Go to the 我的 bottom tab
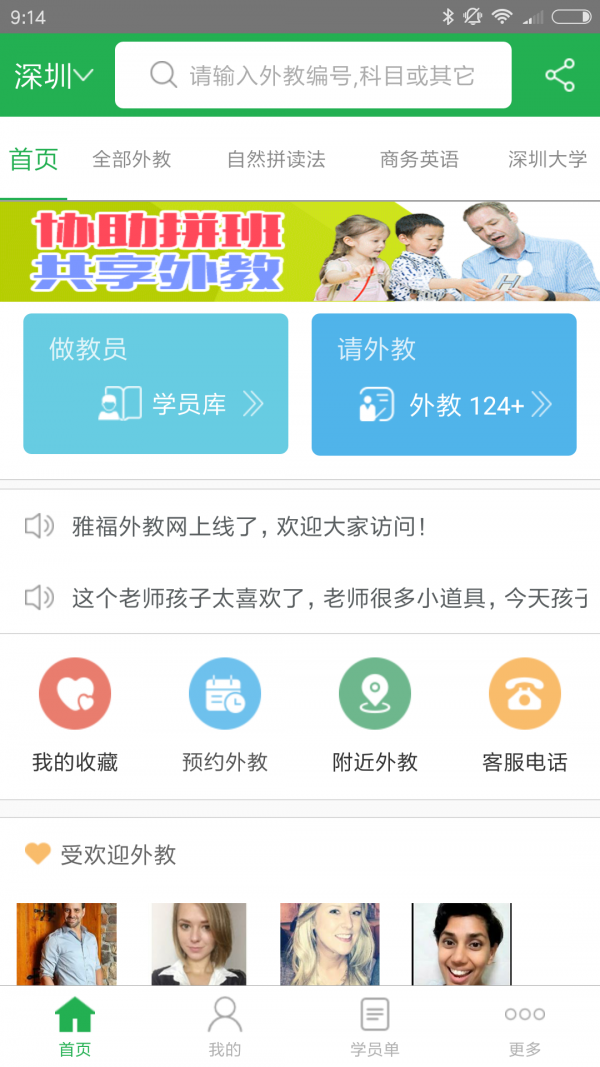The height and width of the screenshot is (1067, 600). click(225, 1027)
